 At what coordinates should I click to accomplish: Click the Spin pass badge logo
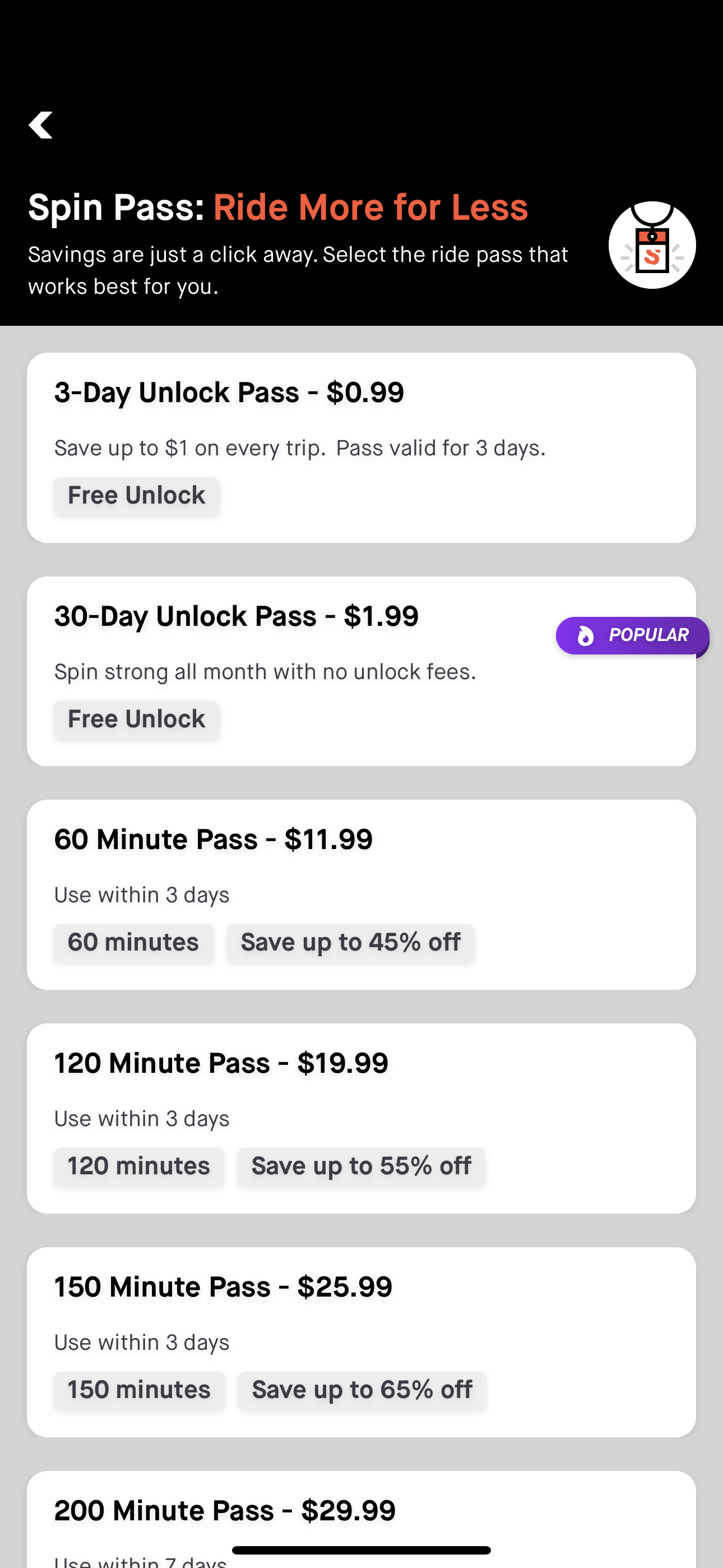(652, 245)
